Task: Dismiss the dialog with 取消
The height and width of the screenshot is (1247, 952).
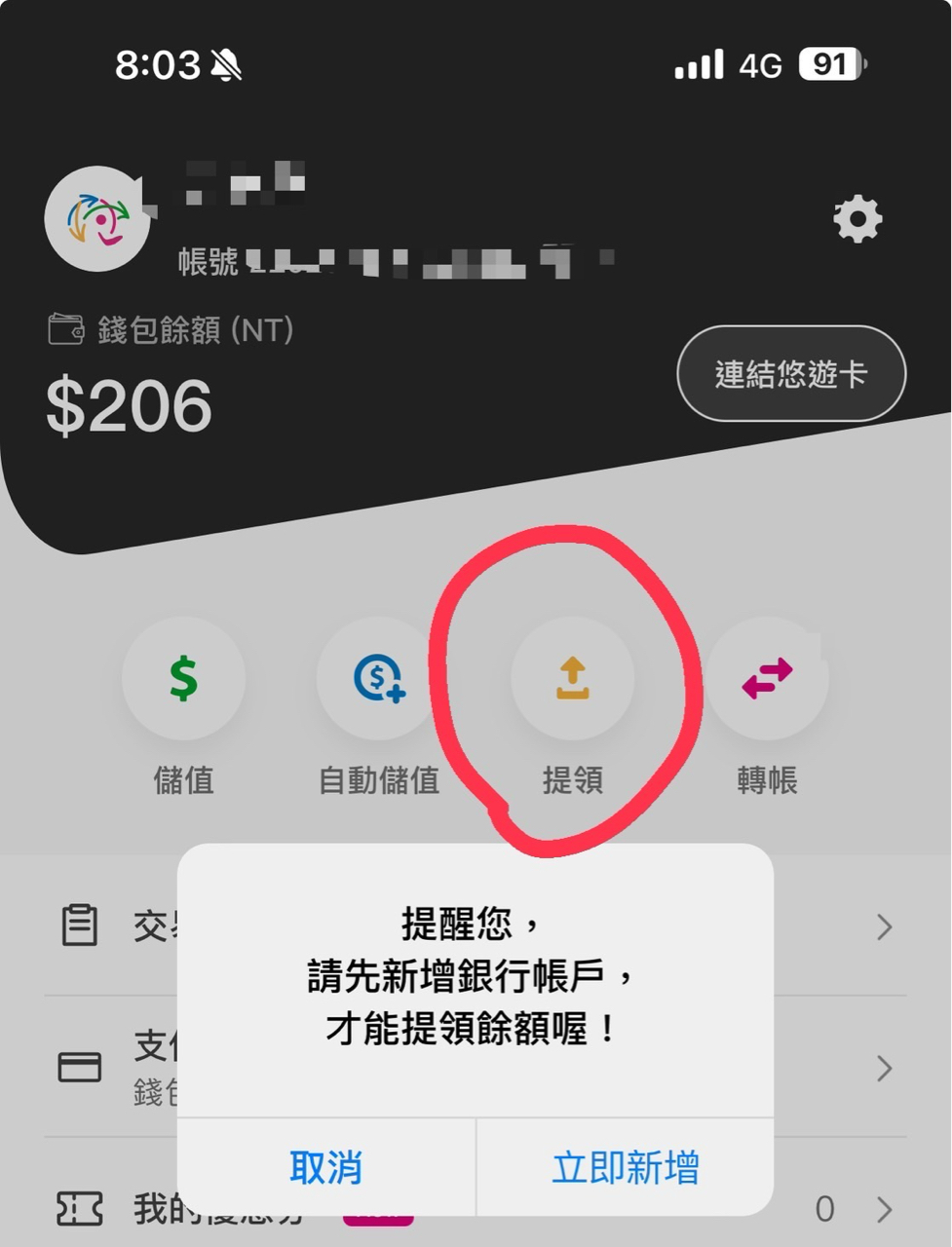Action: [x=325, y=1167]
